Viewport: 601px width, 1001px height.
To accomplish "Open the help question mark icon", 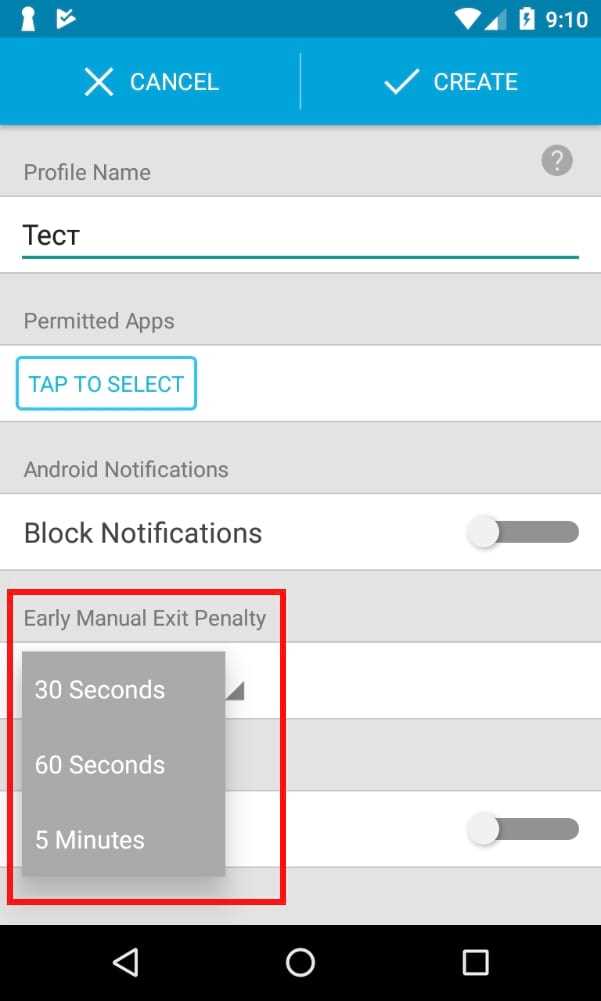I will [x=557, y=161].
